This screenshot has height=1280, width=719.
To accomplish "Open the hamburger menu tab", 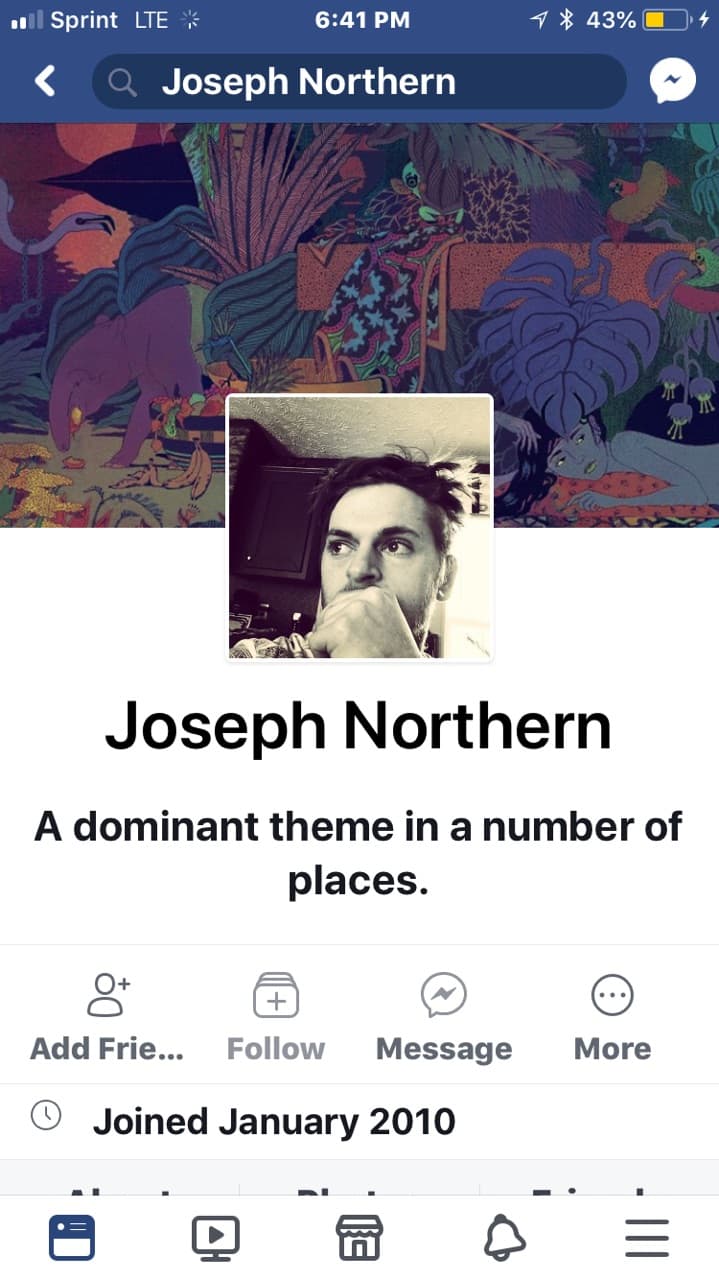I will coord(647,1237).
